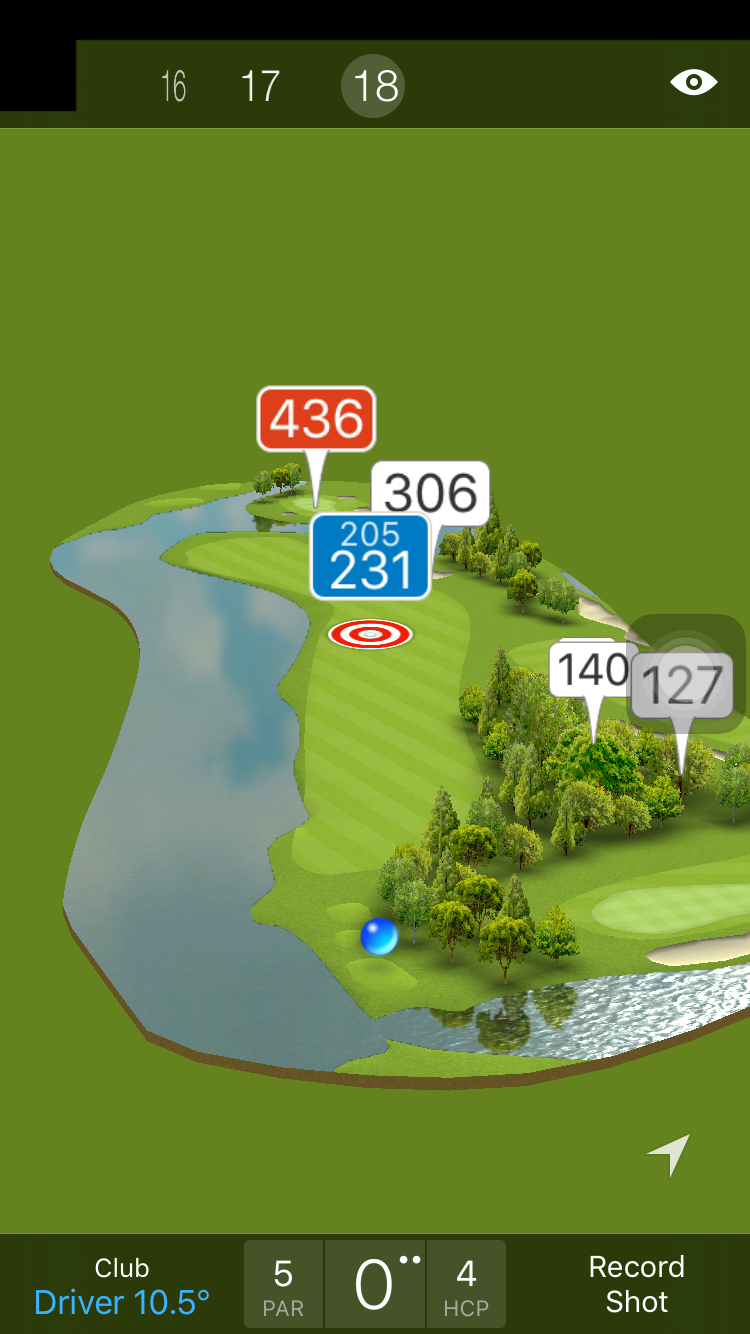Screen dimensions: 750x1334
Task: Record Shot for this hole
Action: coord(636,1284)
